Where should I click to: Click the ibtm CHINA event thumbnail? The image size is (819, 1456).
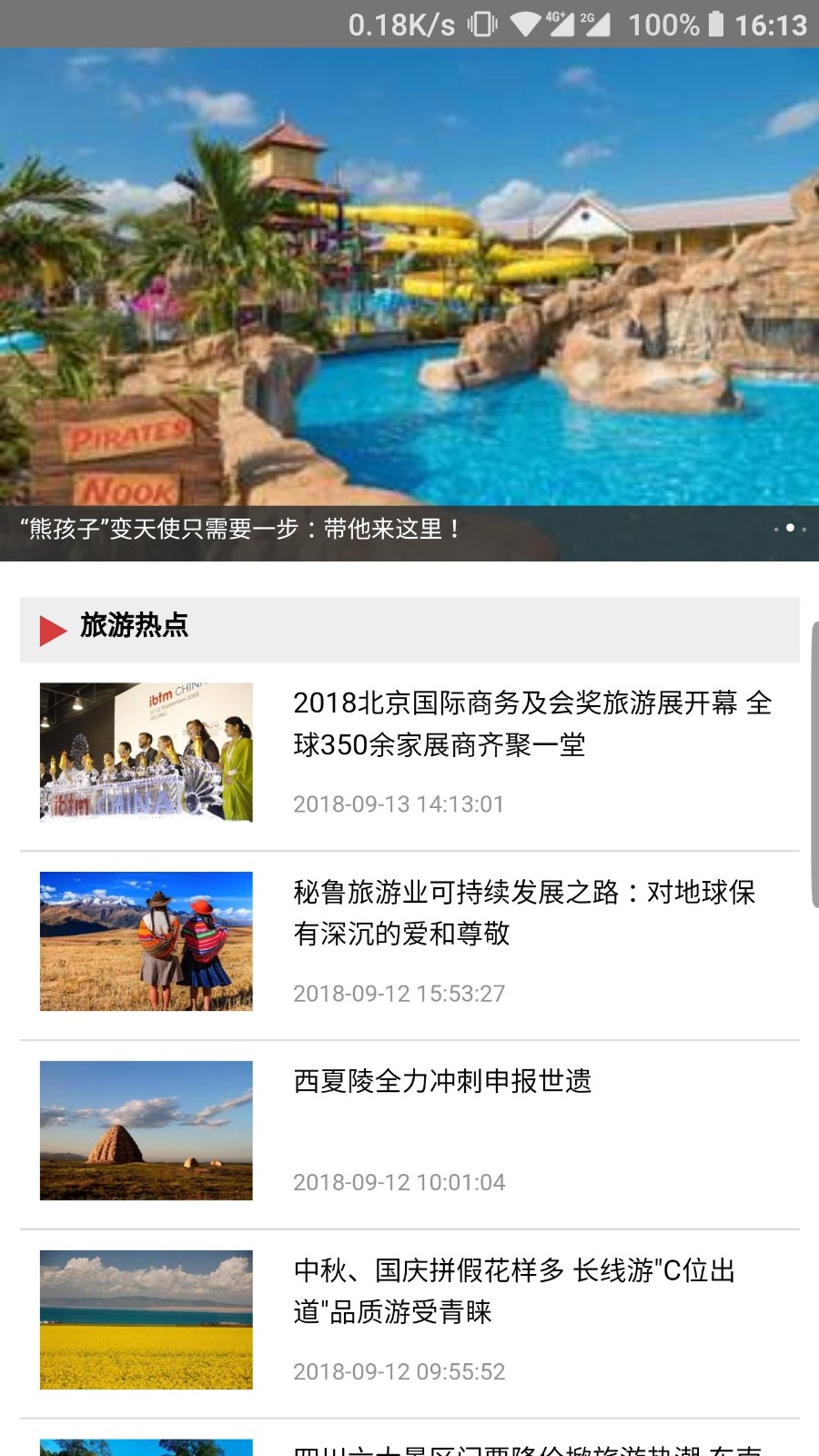pos(146,751)
